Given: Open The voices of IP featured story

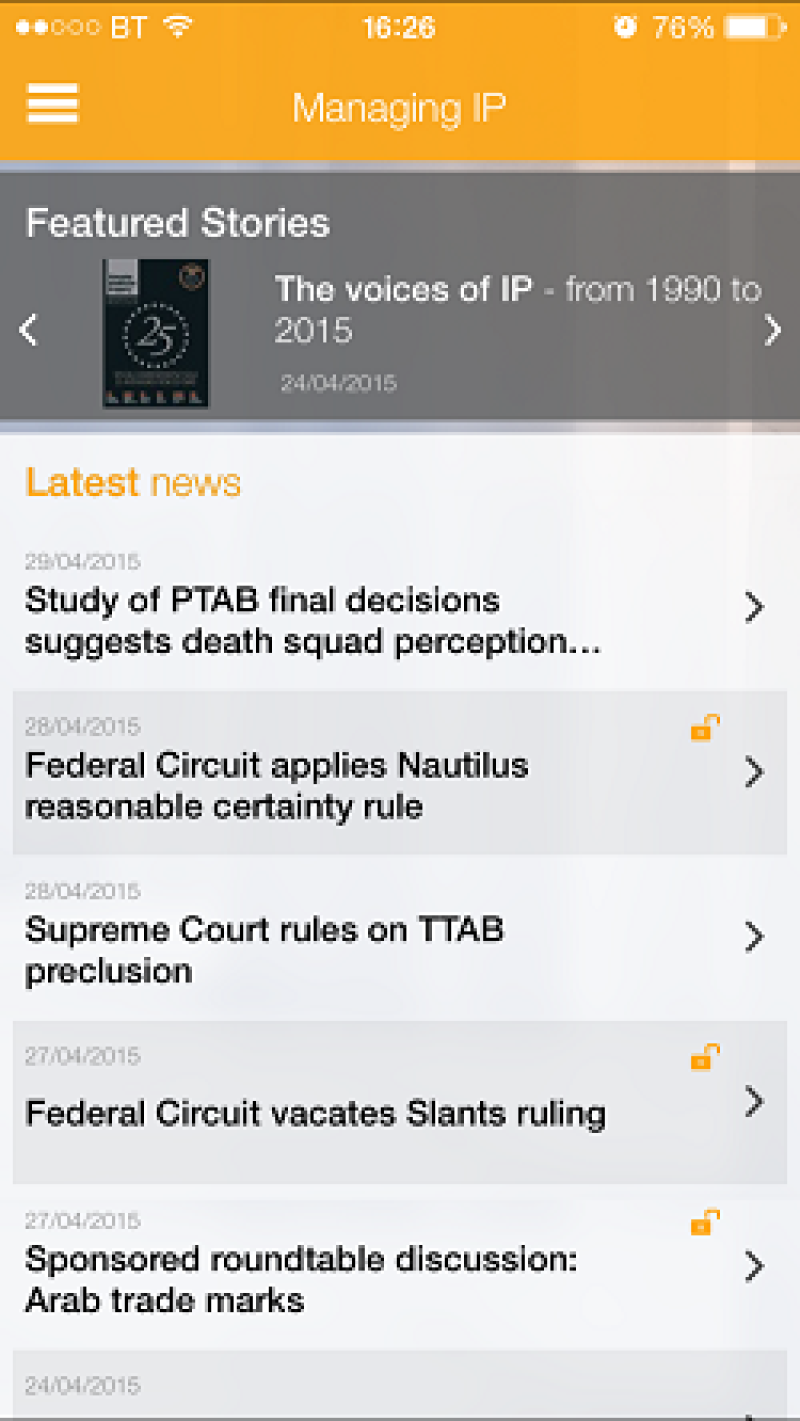Looking at the screenshot, I should [x=516, y=310].
